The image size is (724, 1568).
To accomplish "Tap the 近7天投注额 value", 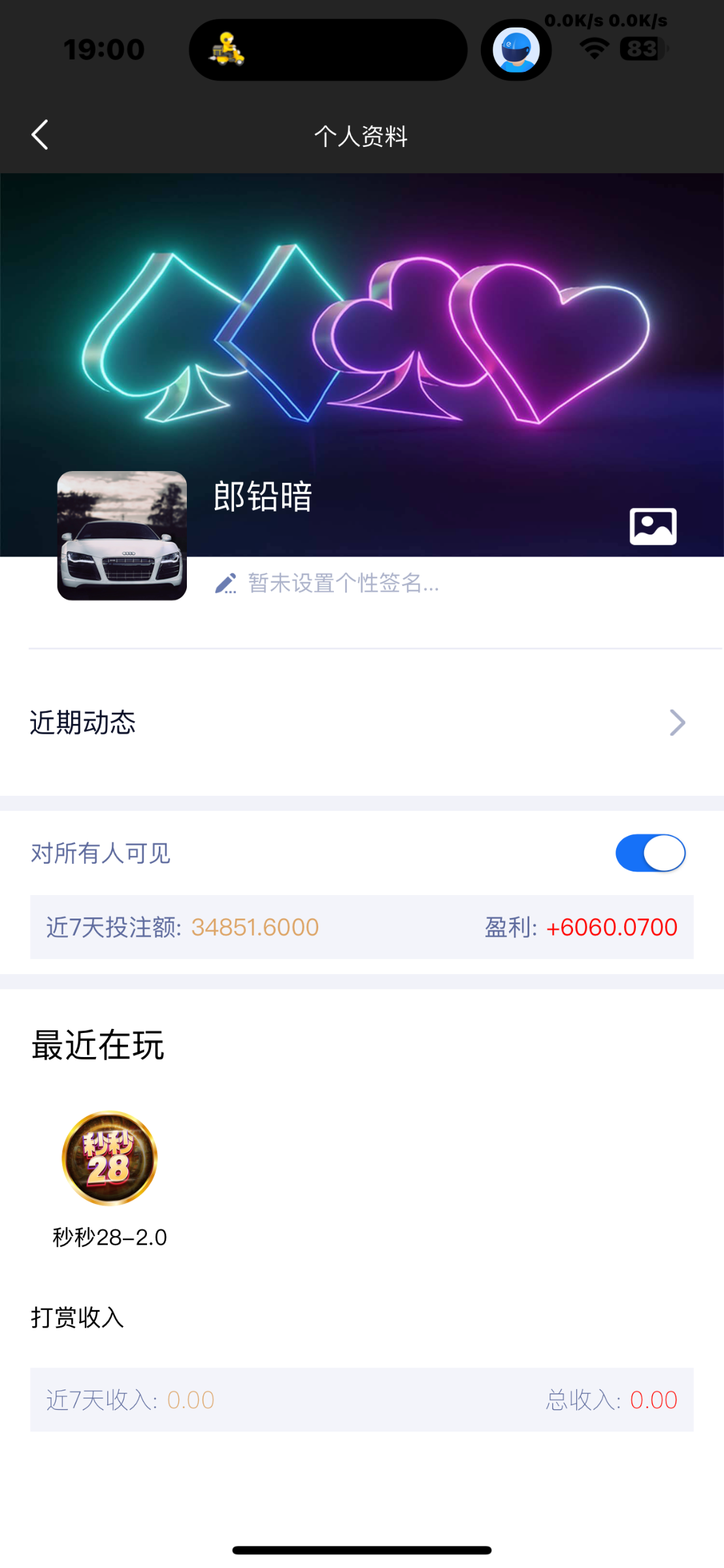I will click(x=254, y=926).
